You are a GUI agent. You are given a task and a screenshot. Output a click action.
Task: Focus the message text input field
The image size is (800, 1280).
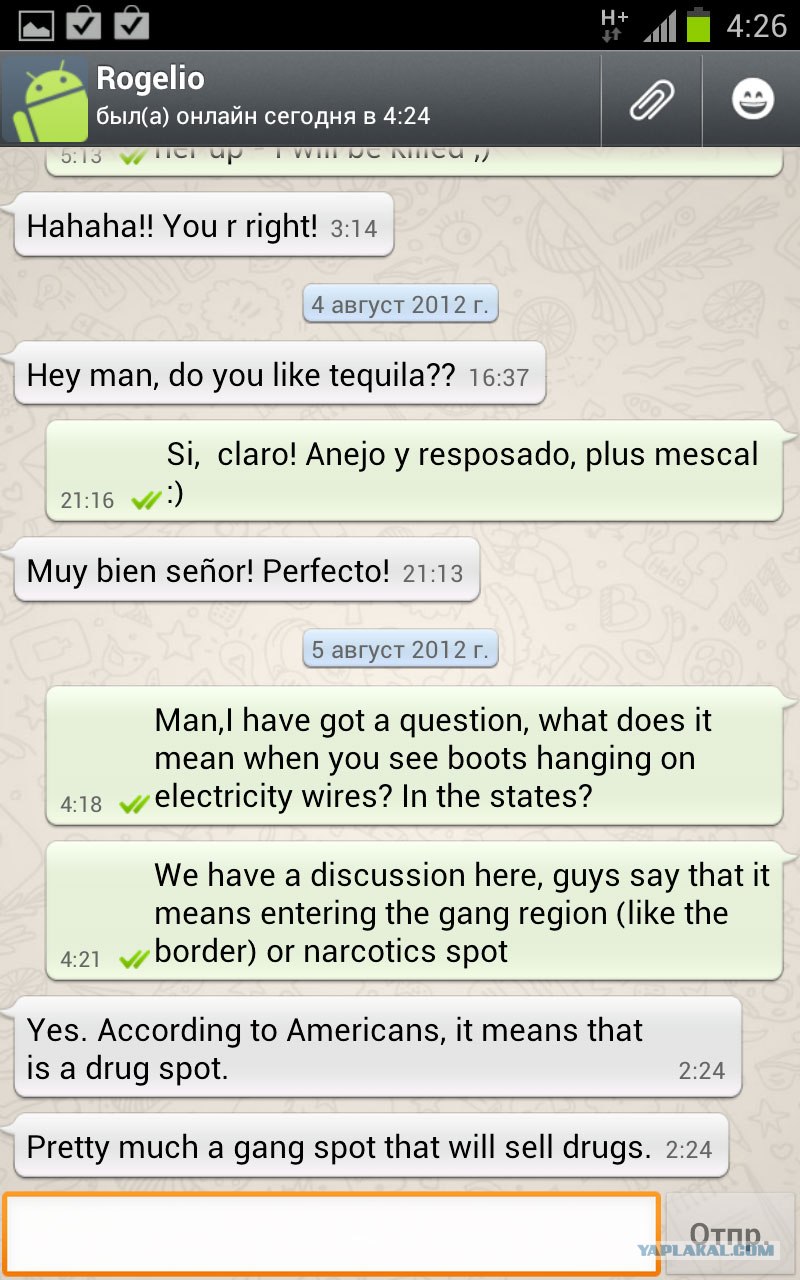tap(331, 1232)
